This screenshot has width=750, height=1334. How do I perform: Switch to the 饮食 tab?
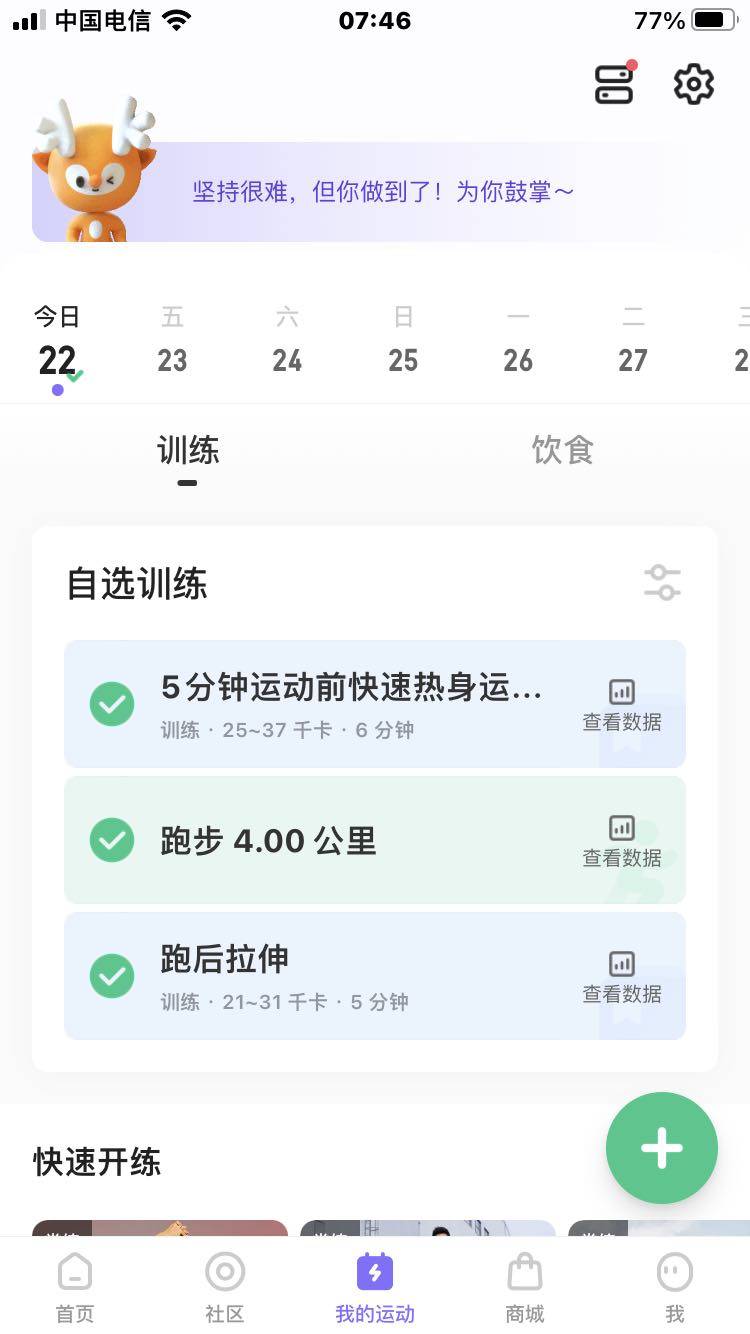pyautogui.click(x=562, y=451)
